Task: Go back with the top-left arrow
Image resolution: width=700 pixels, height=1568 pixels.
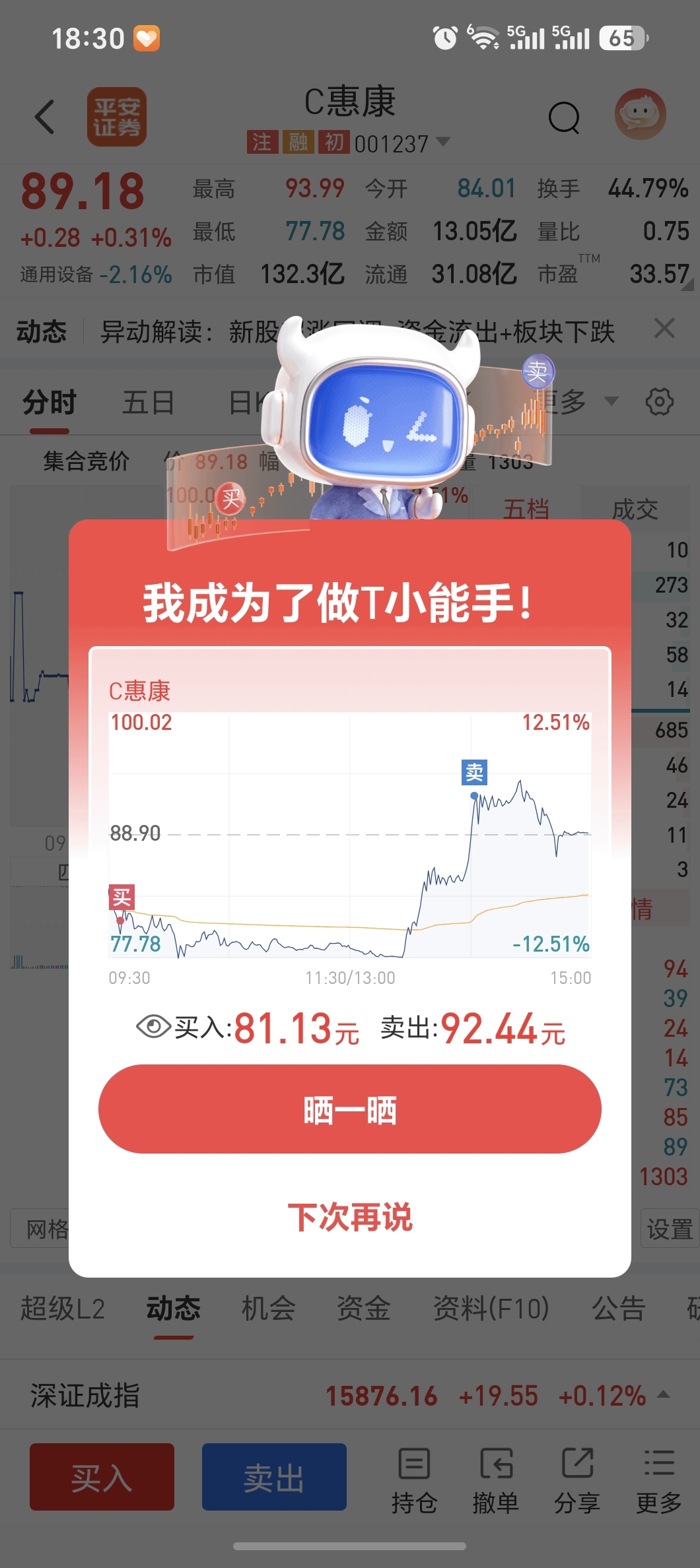Action: (44, 117)
